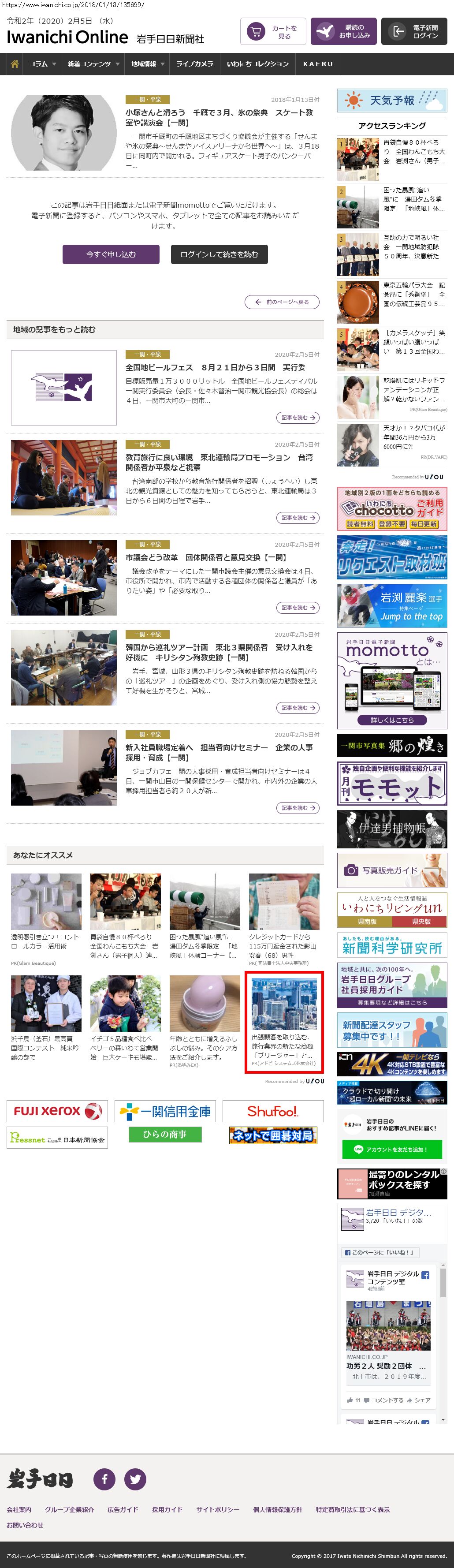Image resolution: width=454 pixels, height=1568 pixels.
Task: Open お問い合わせ contact link
Action: (25, 1525)
